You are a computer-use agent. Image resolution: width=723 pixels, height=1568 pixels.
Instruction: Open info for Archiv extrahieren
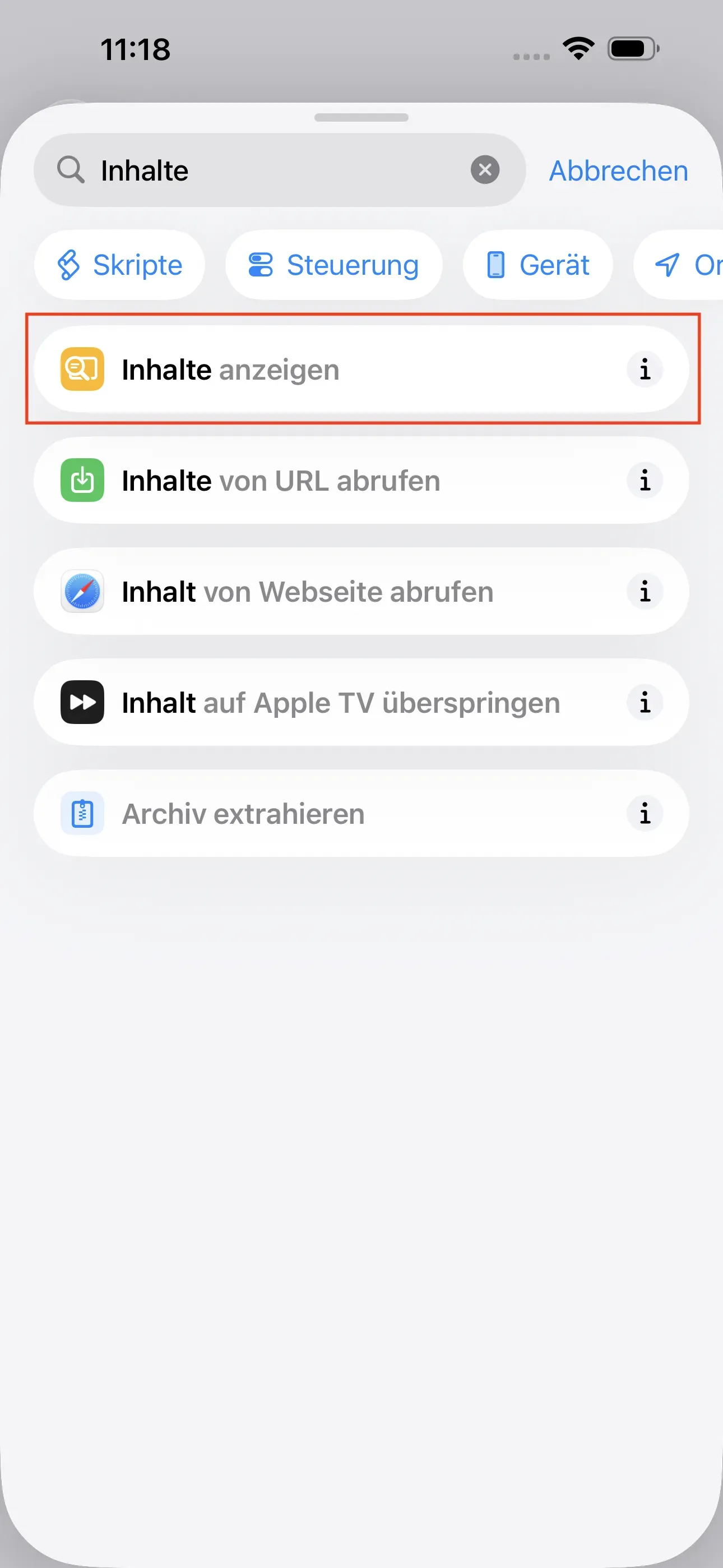click(645, 814)
